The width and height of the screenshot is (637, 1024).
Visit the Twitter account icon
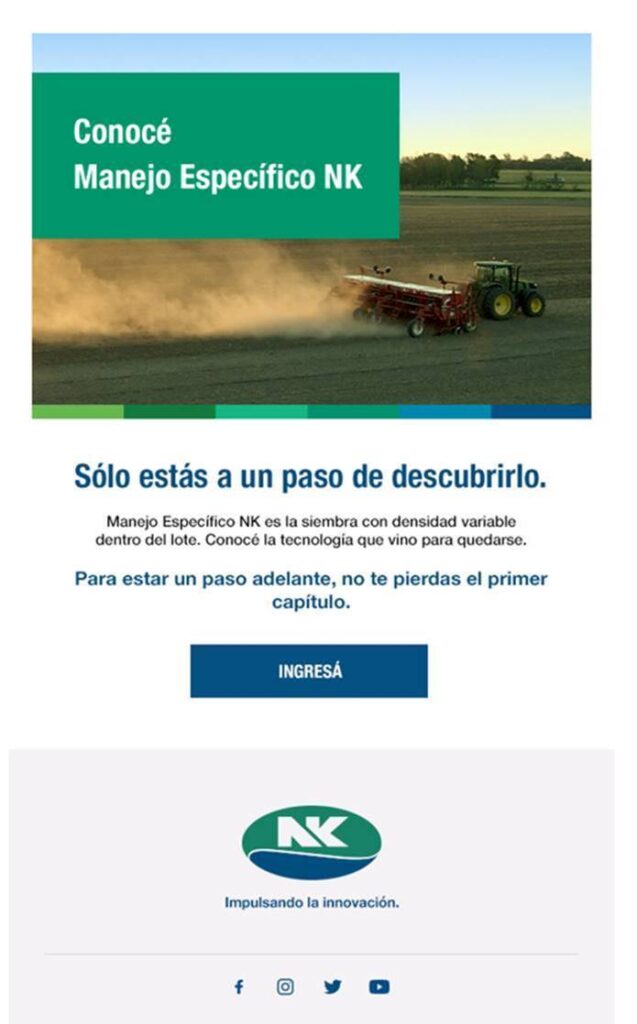coord(332,987)
